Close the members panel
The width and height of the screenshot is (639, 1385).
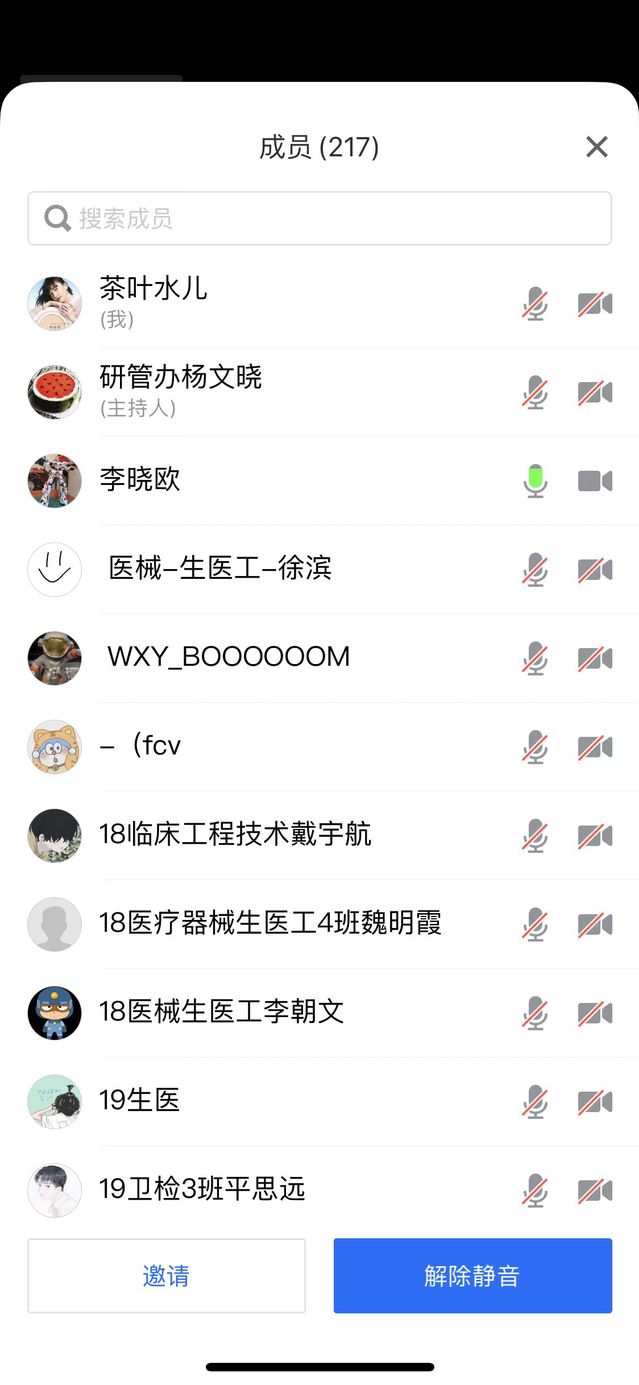(x=596, y=148)
